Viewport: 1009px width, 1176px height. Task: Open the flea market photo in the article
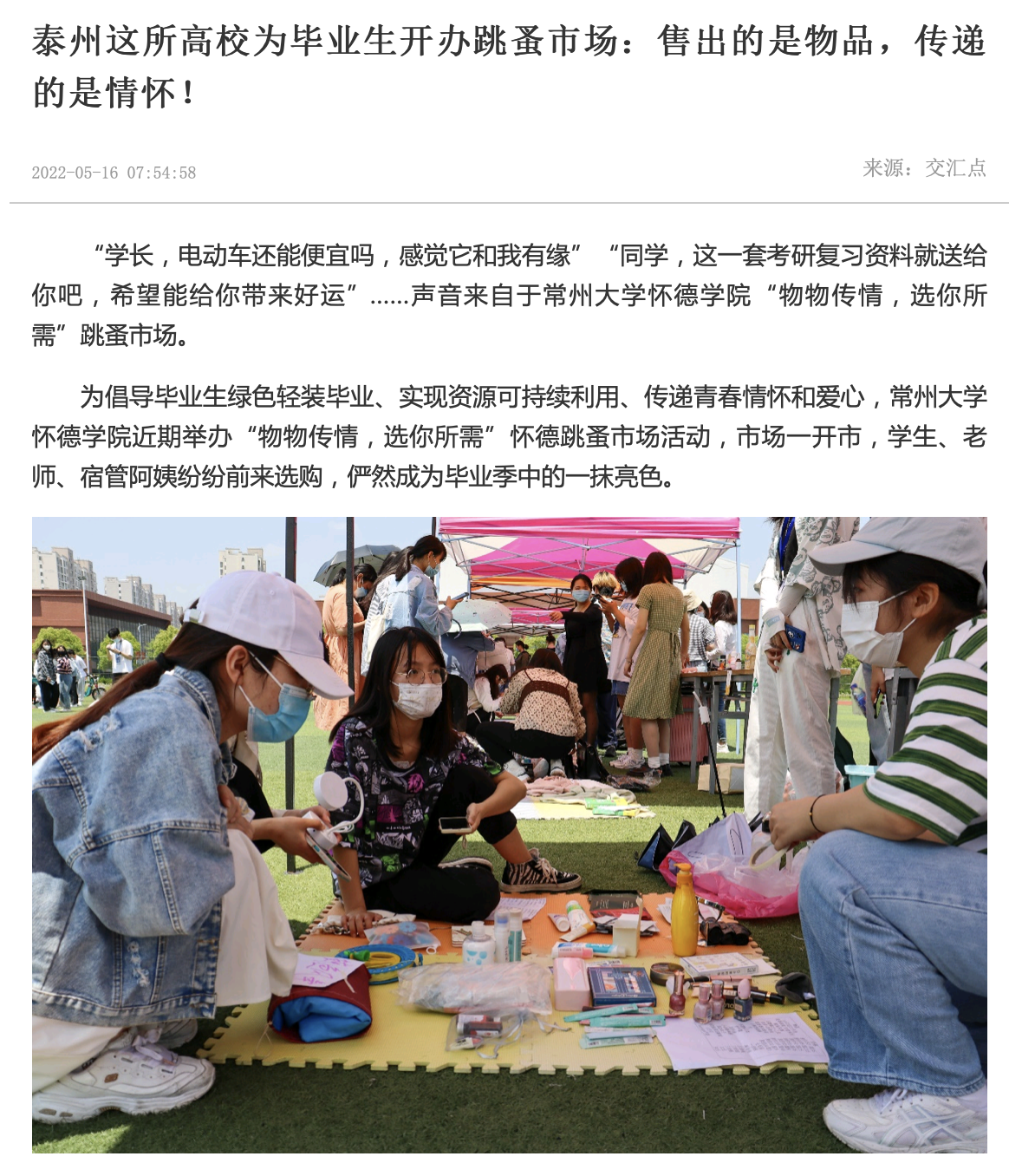(x=509, y=834)
